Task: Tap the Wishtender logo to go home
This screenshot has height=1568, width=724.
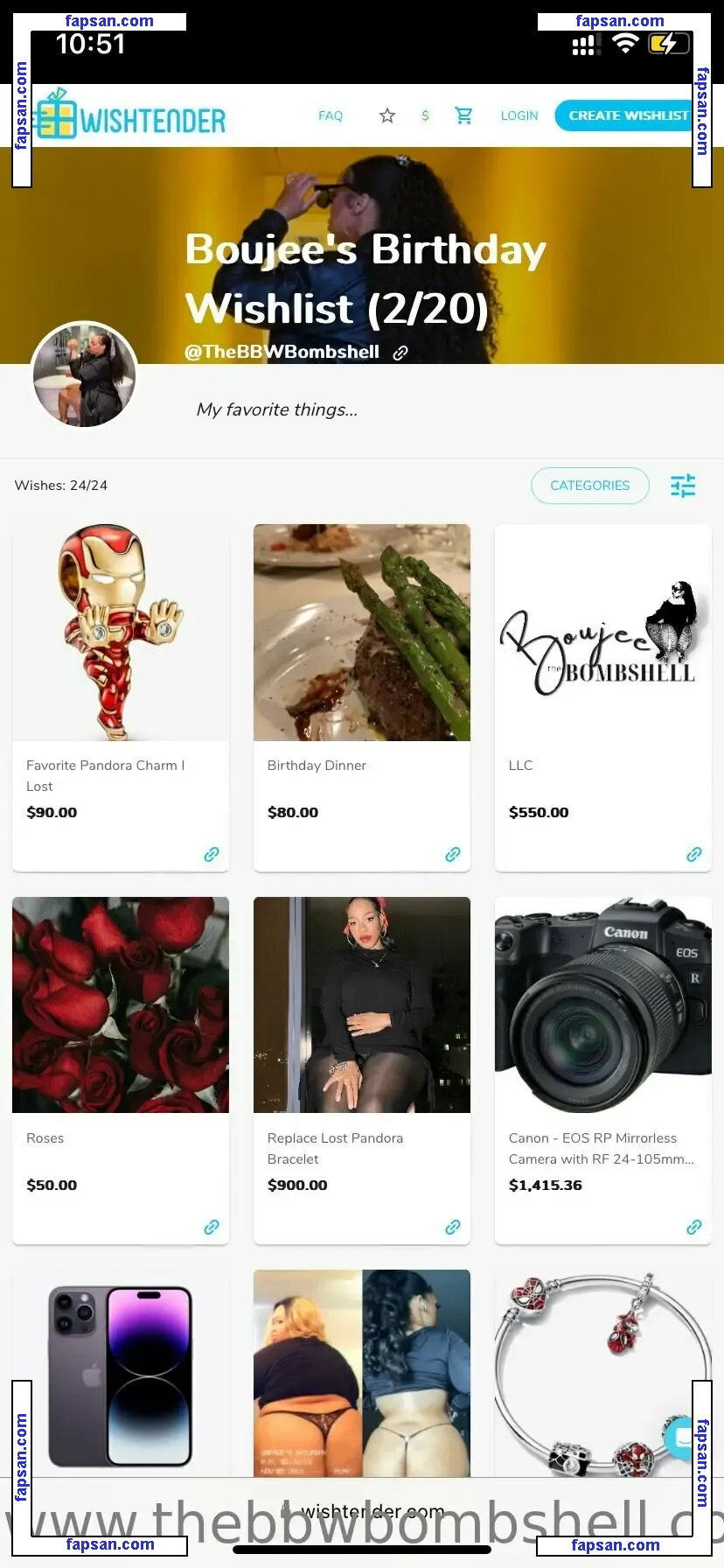Action: (x=131, y=115)
